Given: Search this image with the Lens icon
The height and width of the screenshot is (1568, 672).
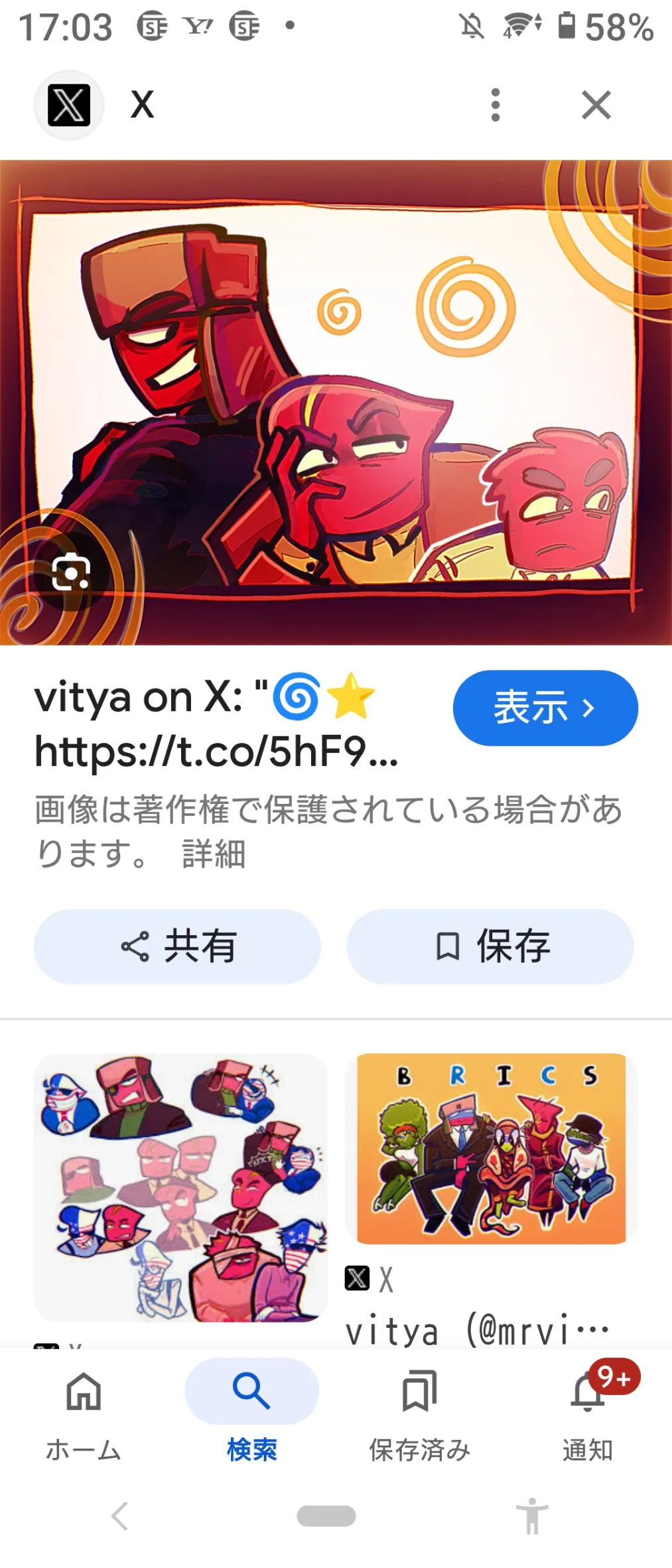Looking at the screenshot, I should pos(71,573).
